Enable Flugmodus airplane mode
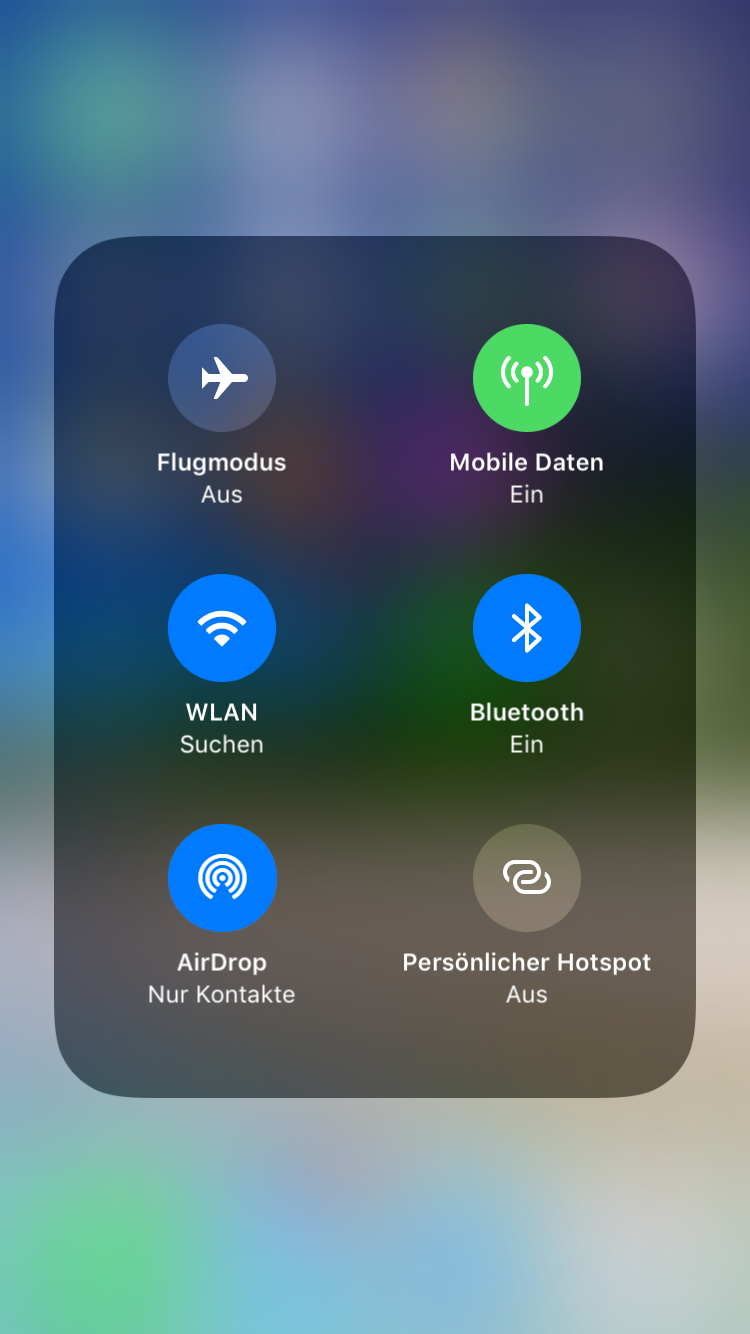This screenshot has width=750, height=1334. coord(222,378)
